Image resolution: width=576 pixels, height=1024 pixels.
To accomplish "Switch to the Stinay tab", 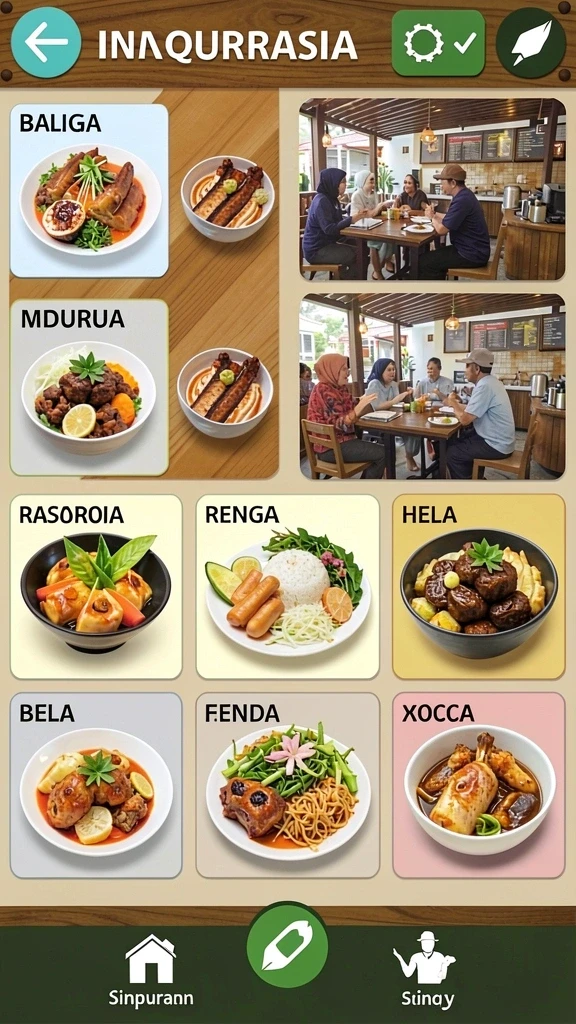I will (x=427, y=970).
